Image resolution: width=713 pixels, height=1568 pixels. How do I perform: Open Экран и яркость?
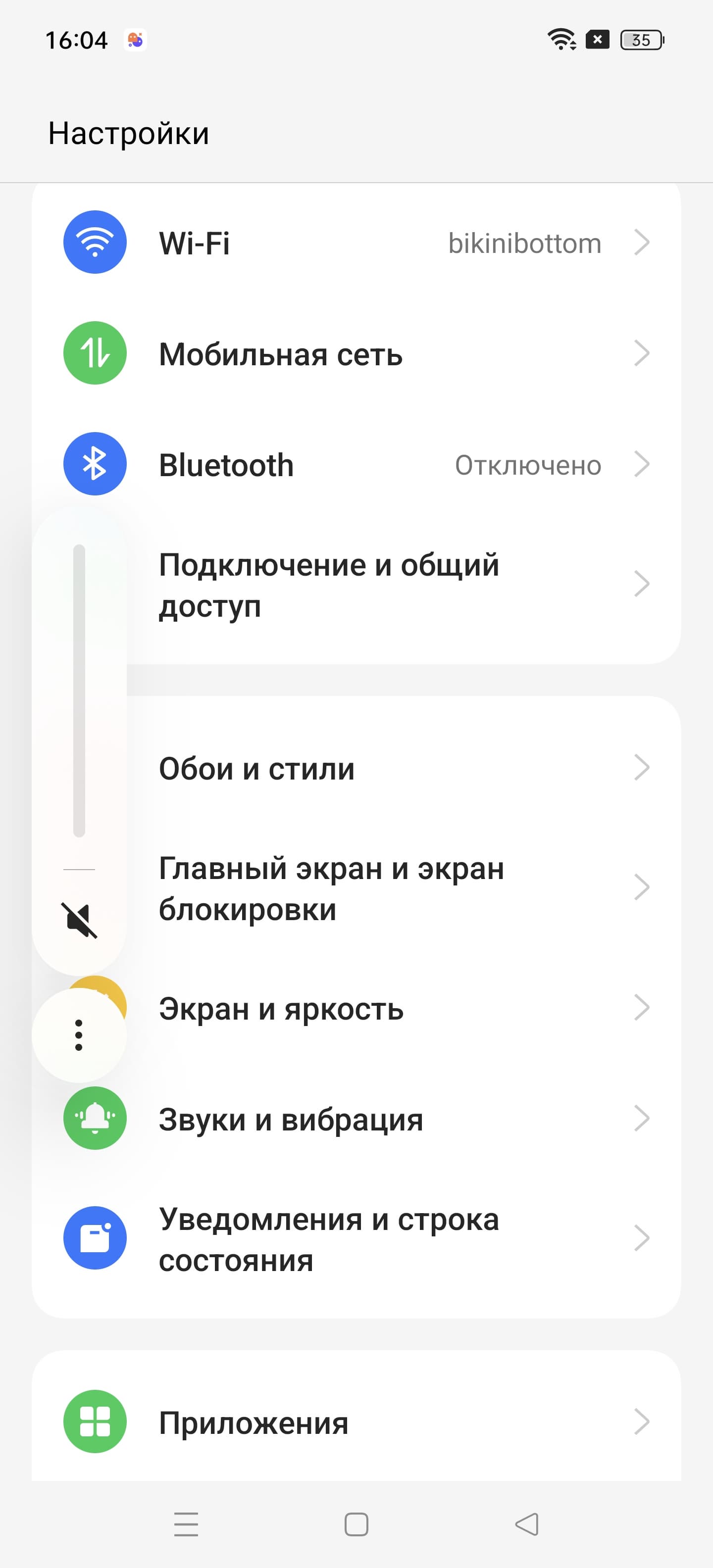click(390, 1009)
